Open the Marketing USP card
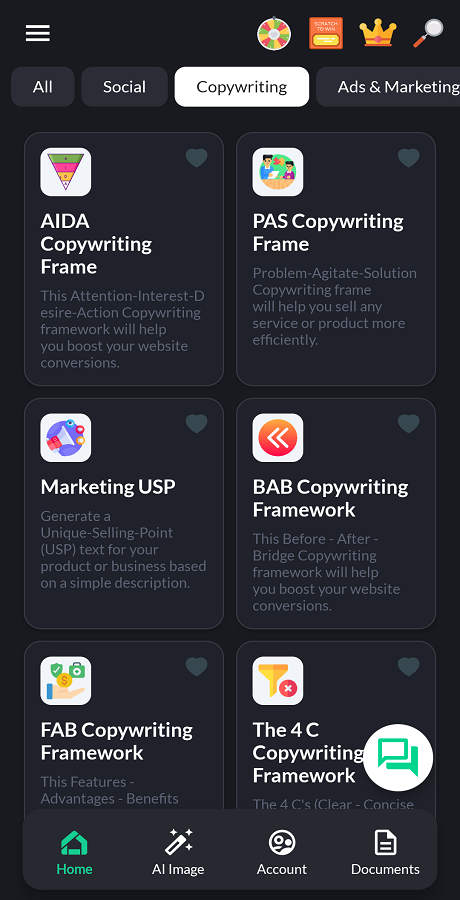This screenshot has width=460, height=900. tap(124, 514)
